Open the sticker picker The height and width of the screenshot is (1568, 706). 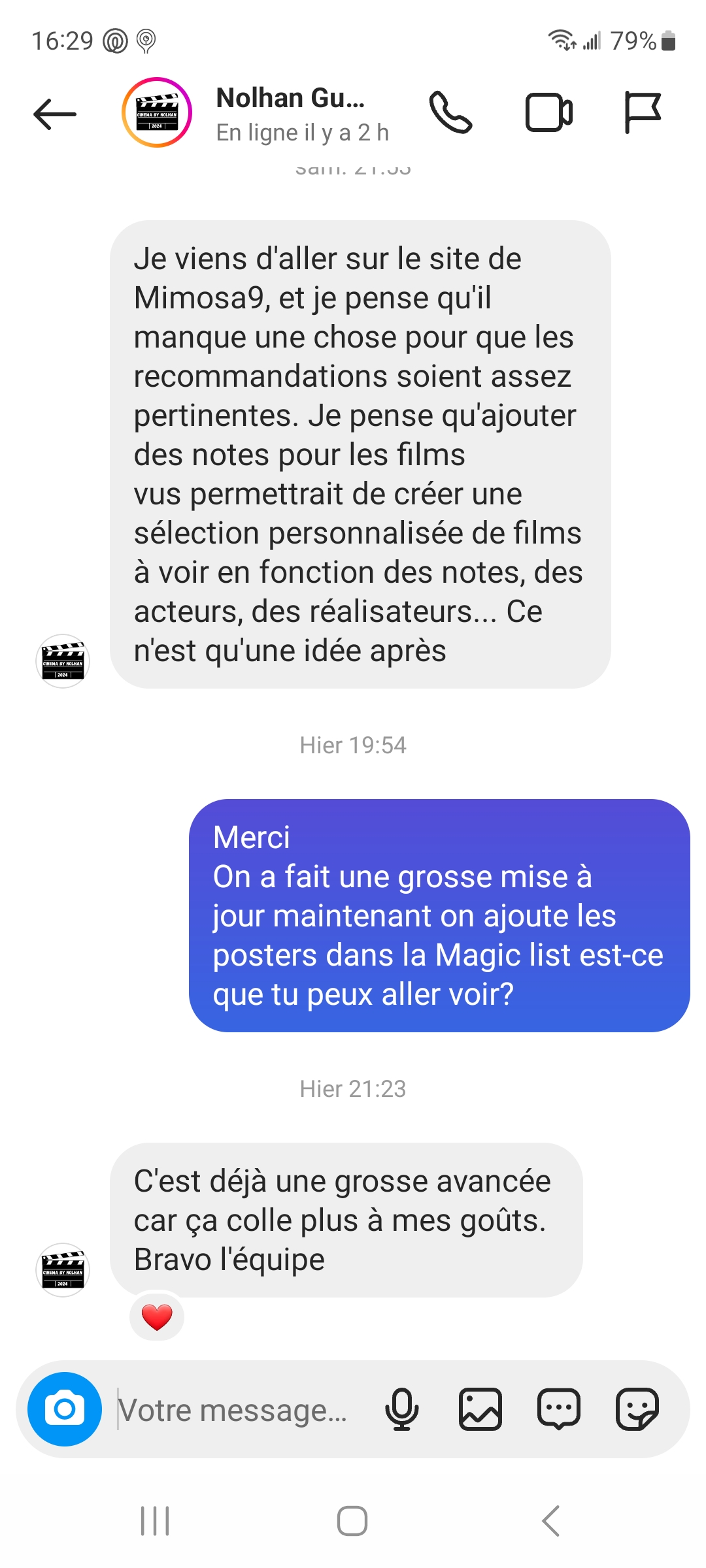[637, 1409]
